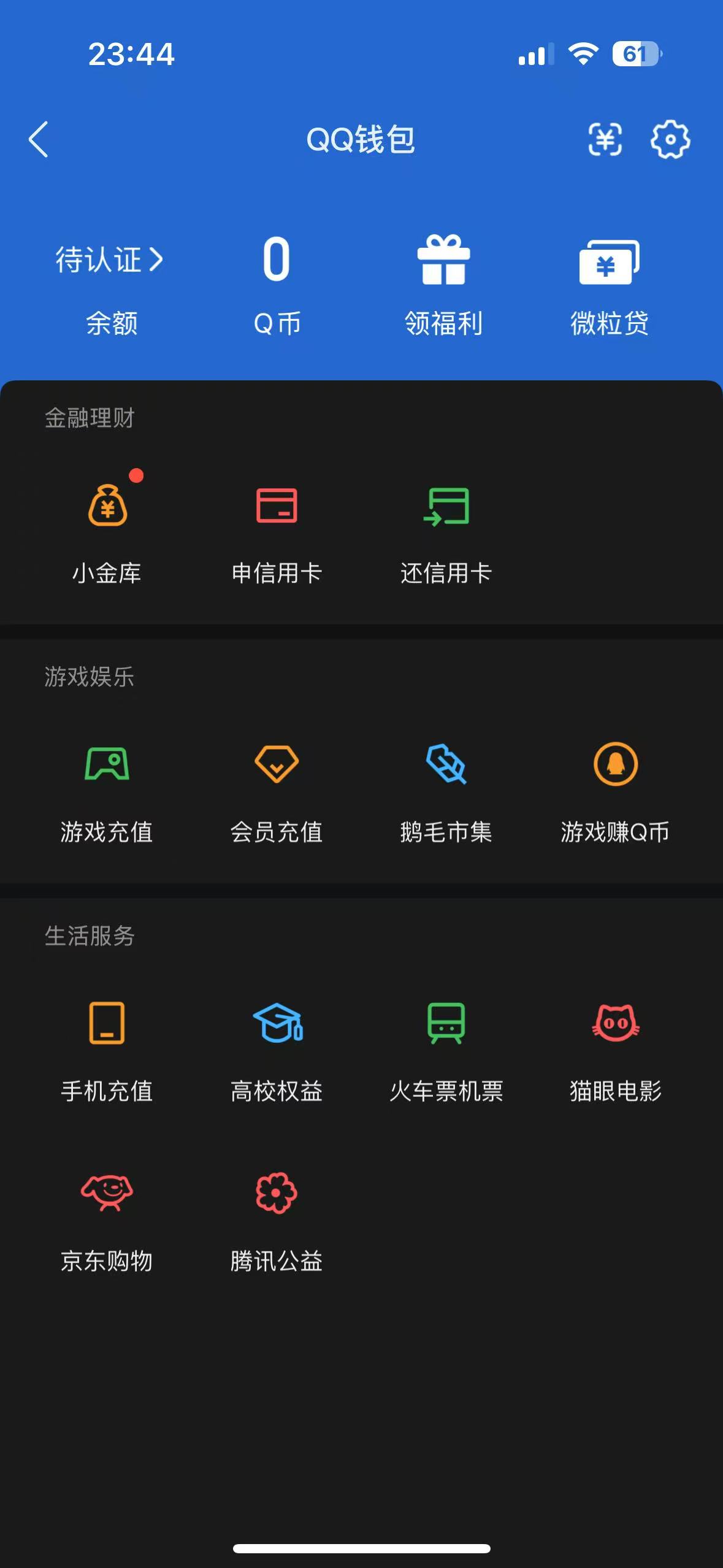Open 领福利 gift rewards
723x1568 pixels.
point(443,286)
